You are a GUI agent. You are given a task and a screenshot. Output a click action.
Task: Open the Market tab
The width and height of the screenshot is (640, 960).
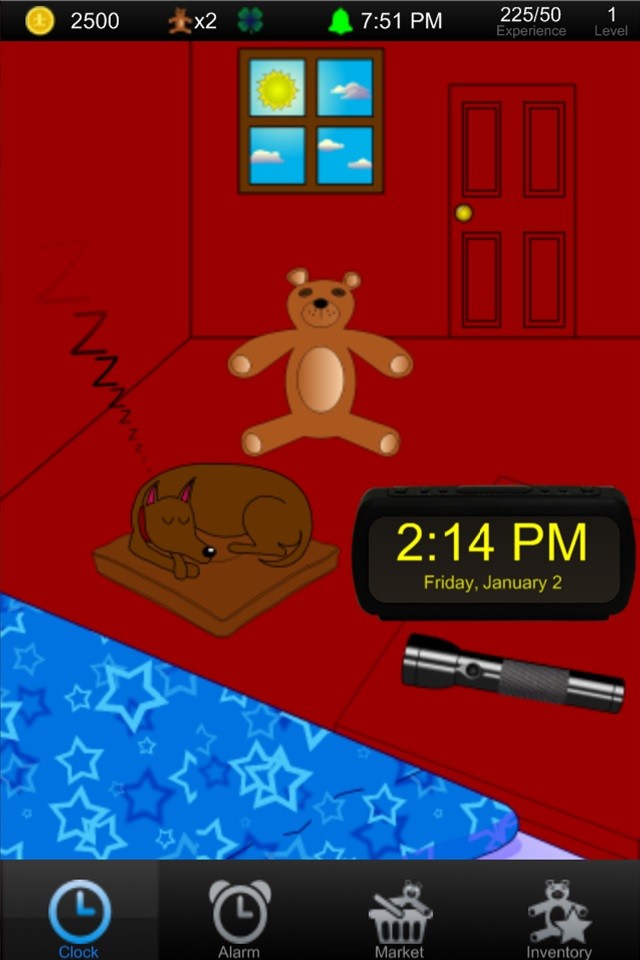tap(399, 918)
